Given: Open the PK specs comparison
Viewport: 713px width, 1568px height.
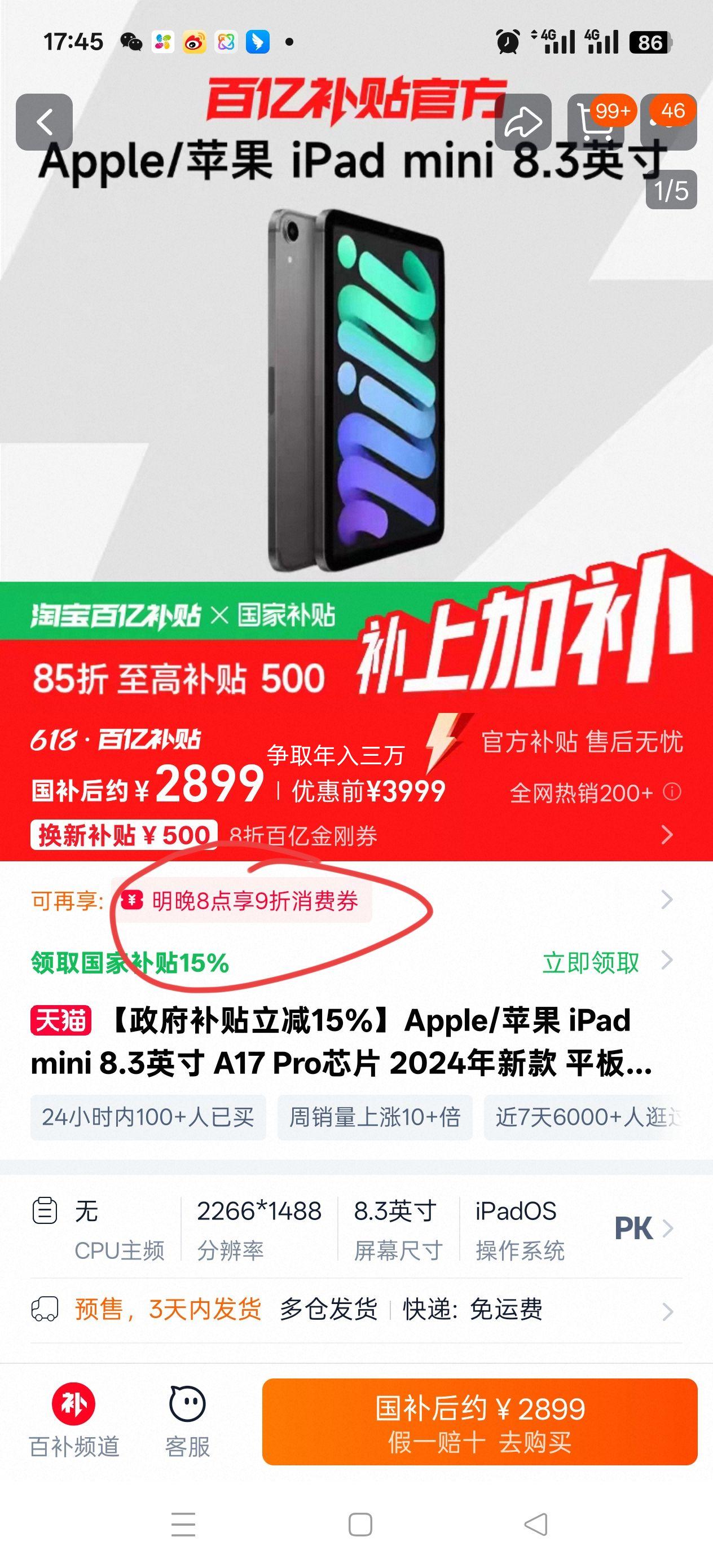Looking at the screenshot, I should 642,1228.
